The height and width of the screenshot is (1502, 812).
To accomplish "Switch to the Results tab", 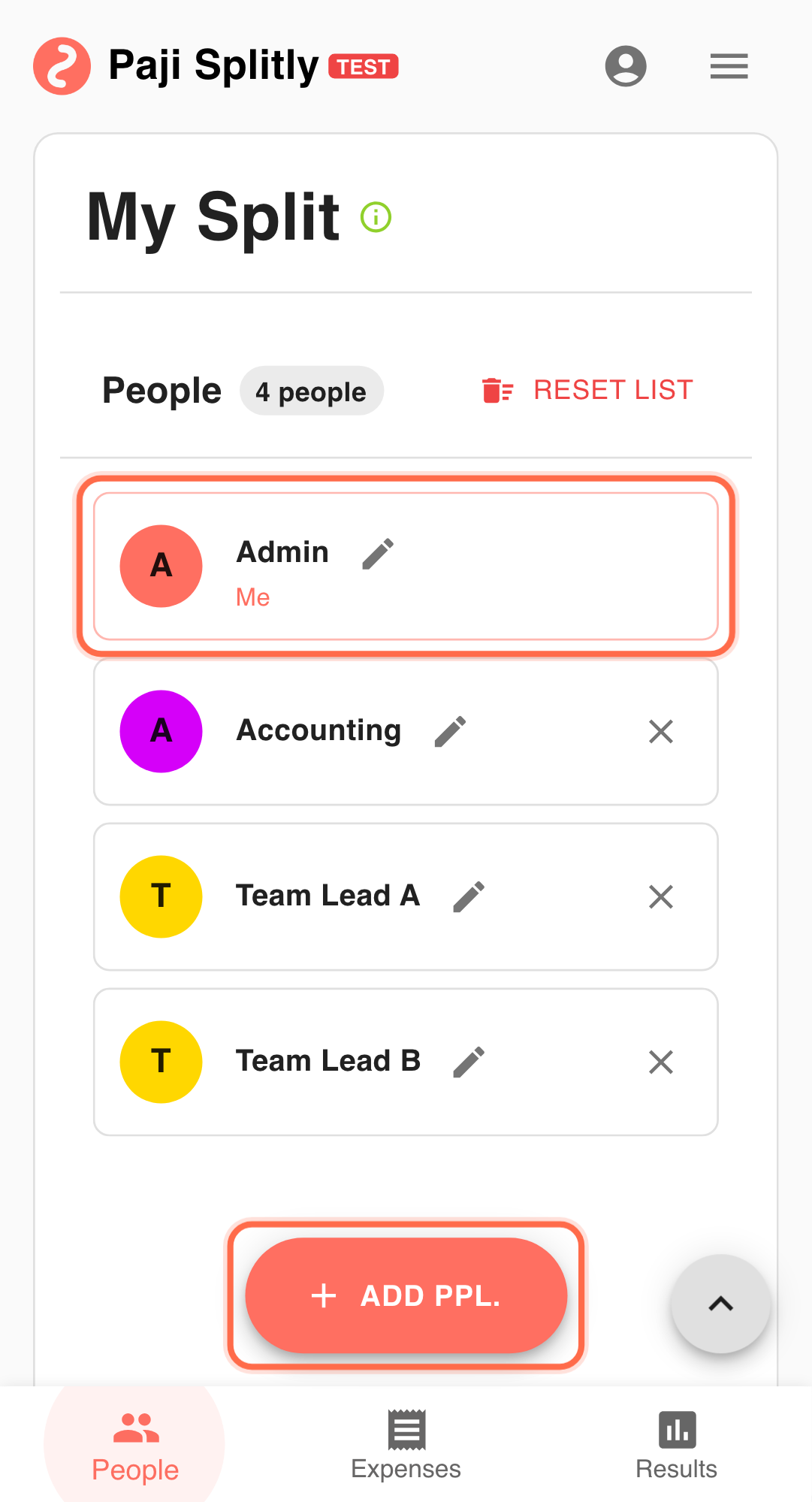I will [x=676, y=1446].
